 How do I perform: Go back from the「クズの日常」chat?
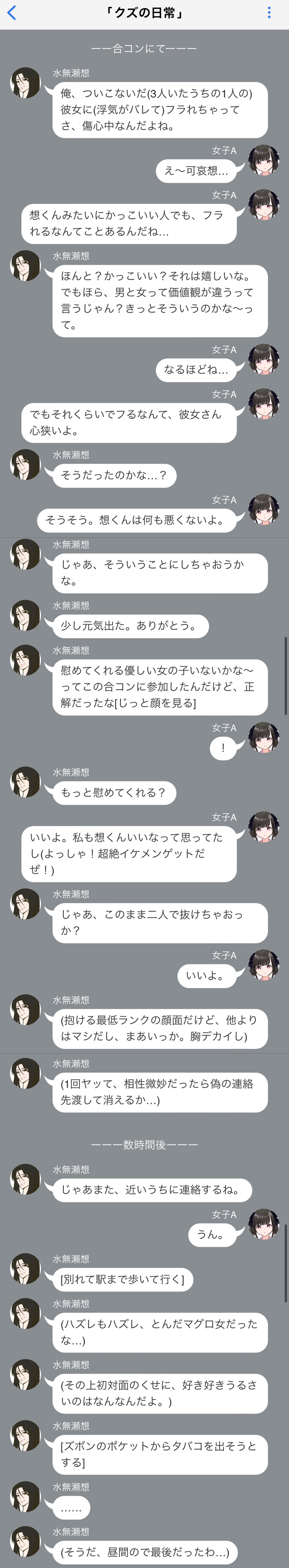point(11,13)
